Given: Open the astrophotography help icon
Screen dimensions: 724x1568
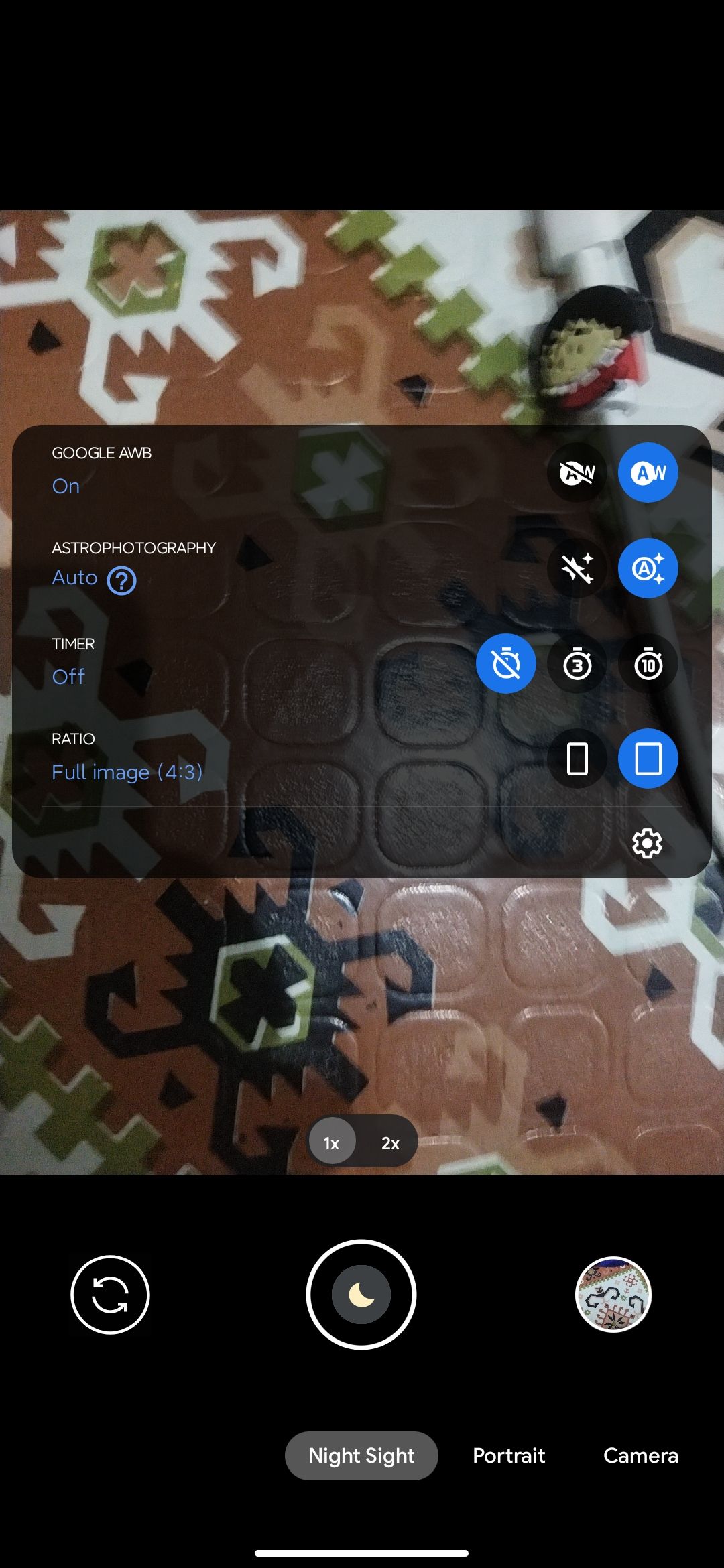Looking at the screenshot, I should (121, 580).
